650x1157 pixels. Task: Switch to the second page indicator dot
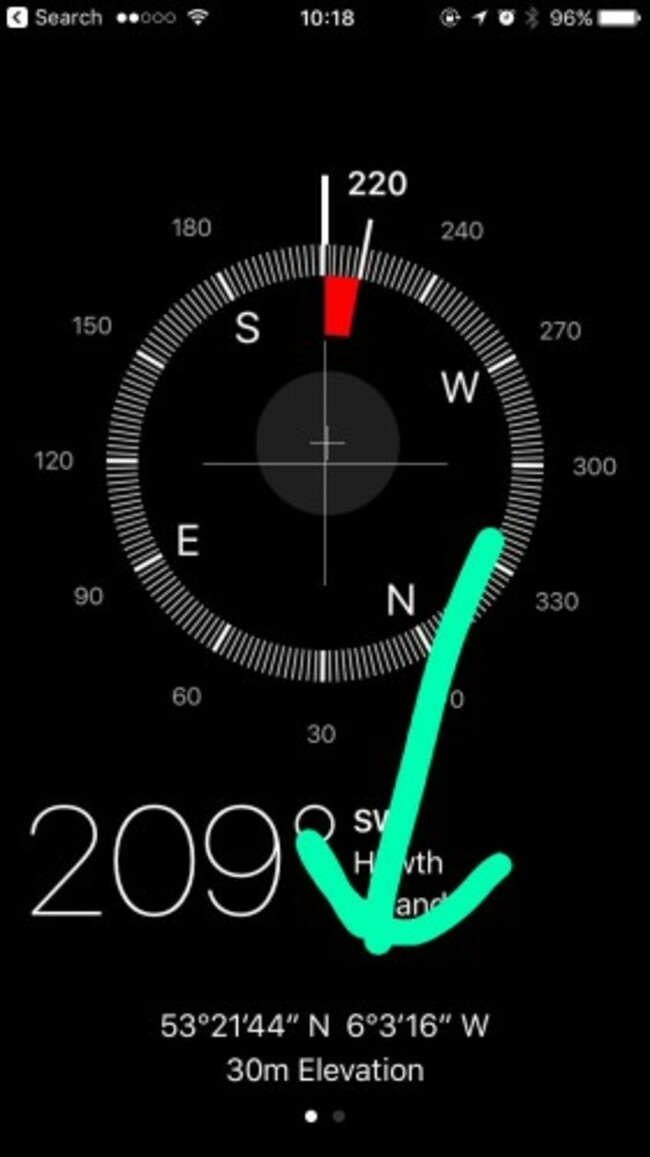(x=339, y=1116)
